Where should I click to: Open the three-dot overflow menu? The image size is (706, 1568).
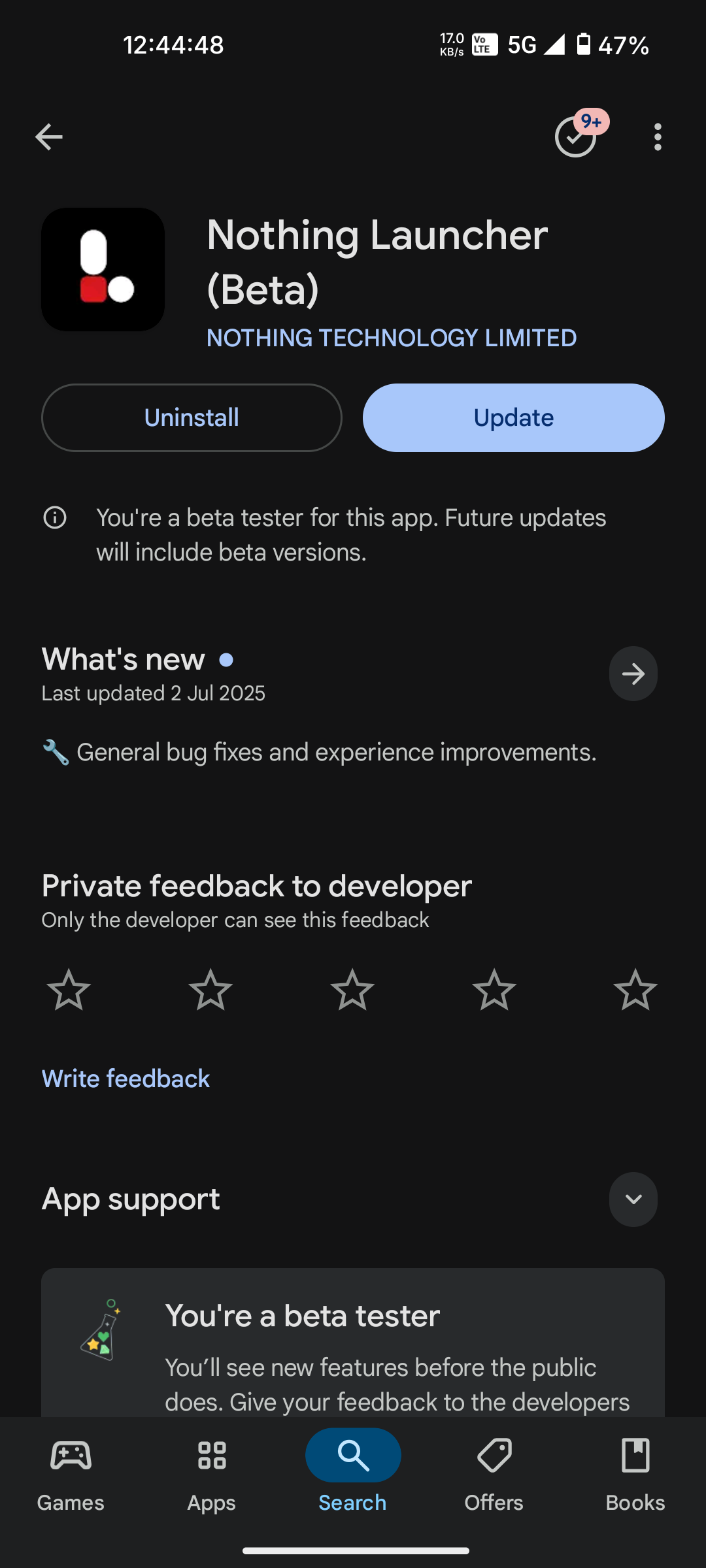click(658, 137)
